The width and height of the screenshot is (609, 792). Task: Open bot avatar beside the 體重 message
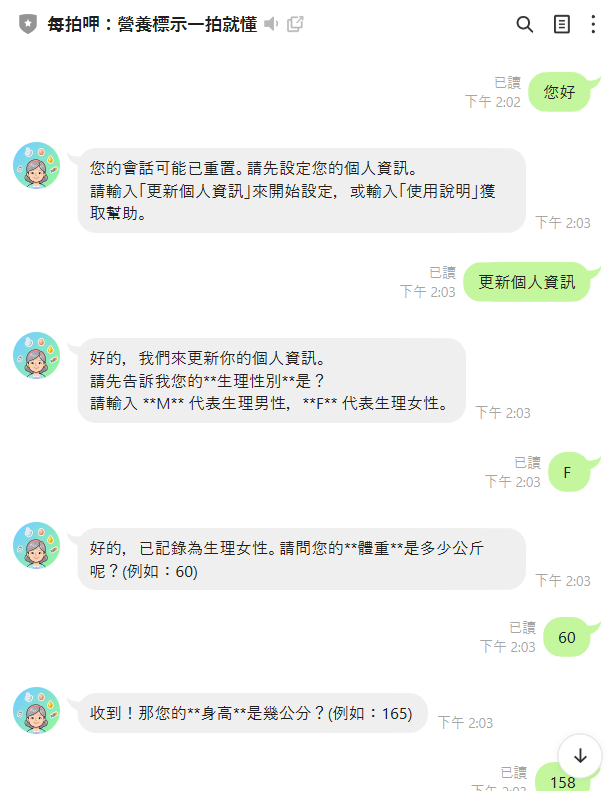[x=37, y=545]
